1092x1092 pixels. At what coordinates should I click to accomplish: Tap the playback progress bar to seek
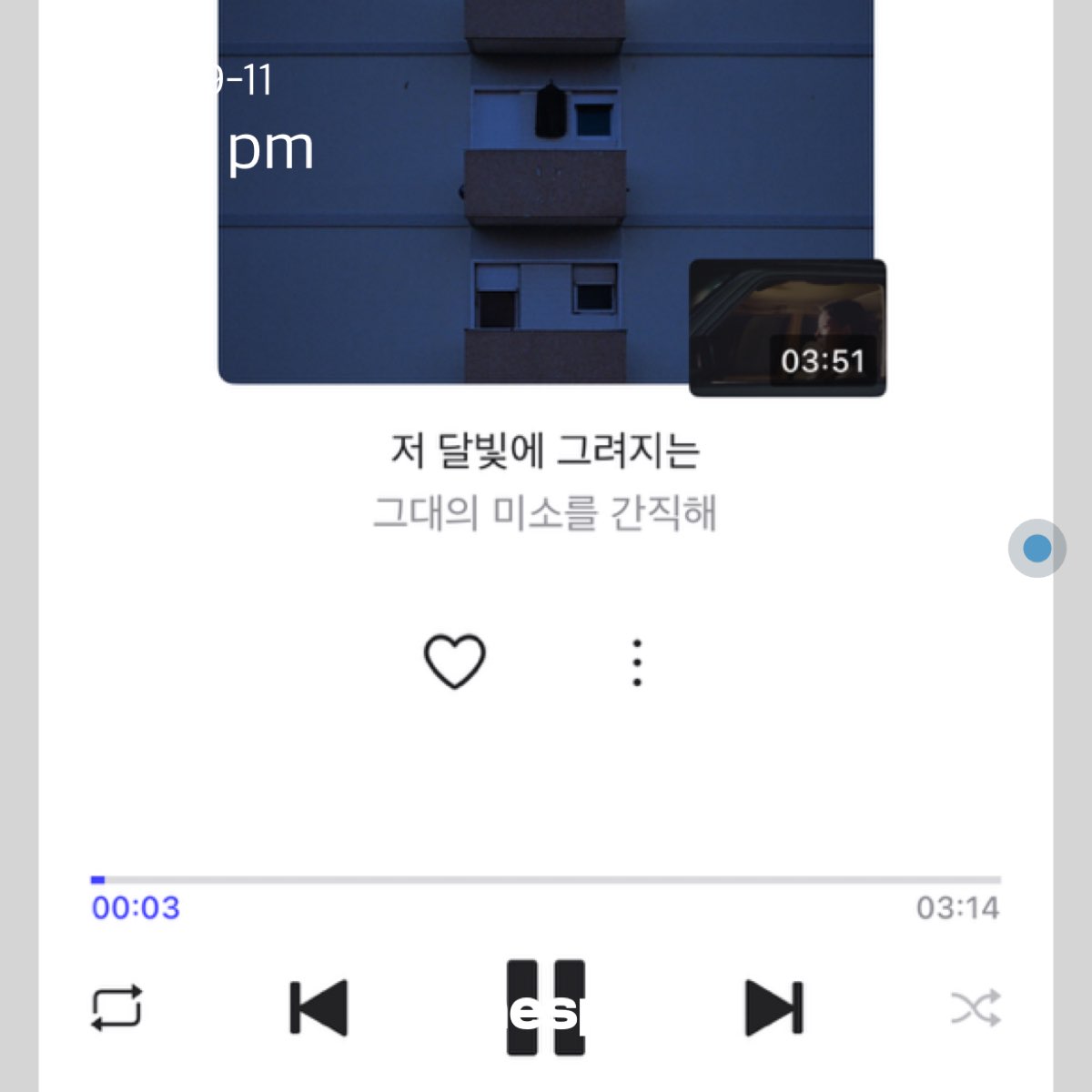pyautogui.click(x=546, y=880)
